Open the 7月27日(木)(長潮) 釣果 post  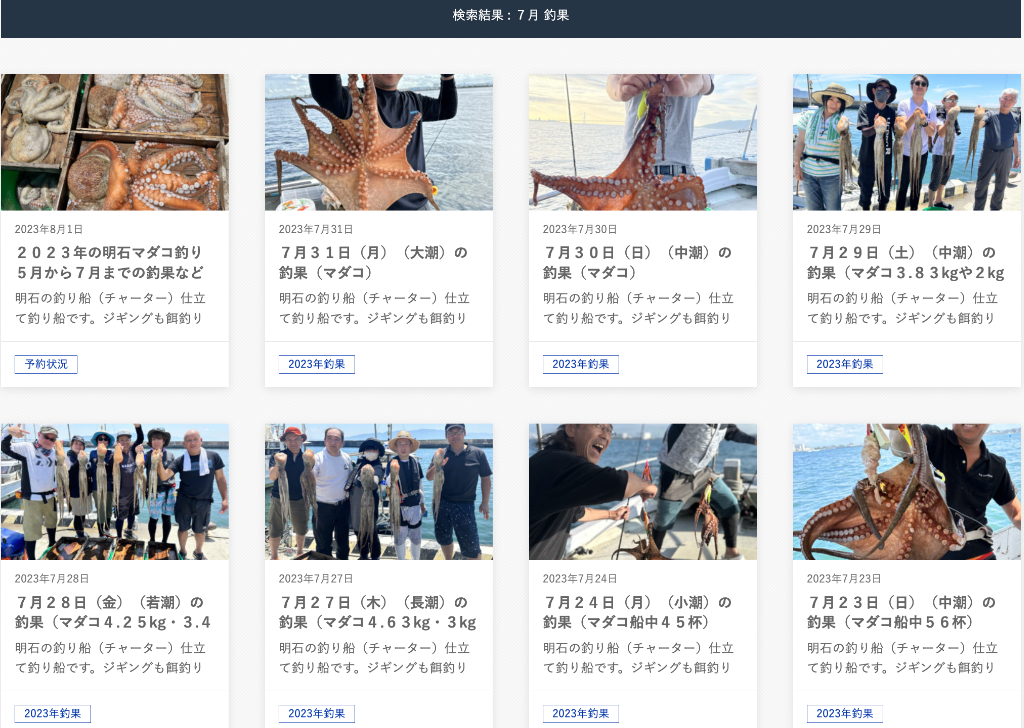coord(377,612)
